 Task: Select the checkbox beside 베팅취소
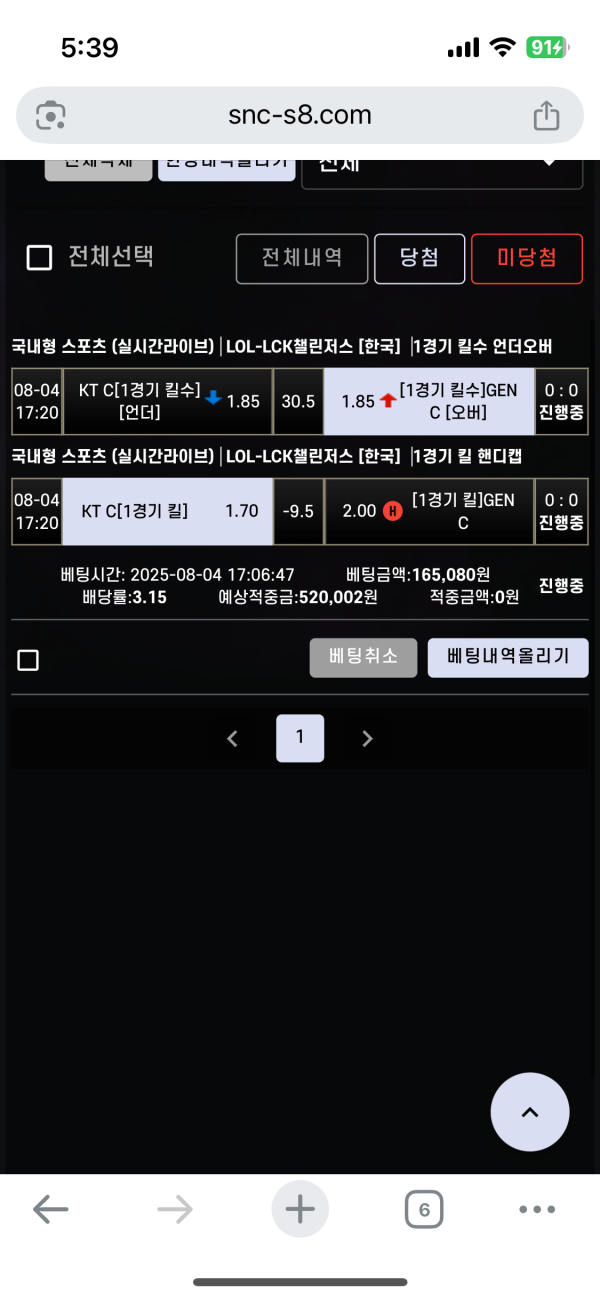[x=28, y=660]
